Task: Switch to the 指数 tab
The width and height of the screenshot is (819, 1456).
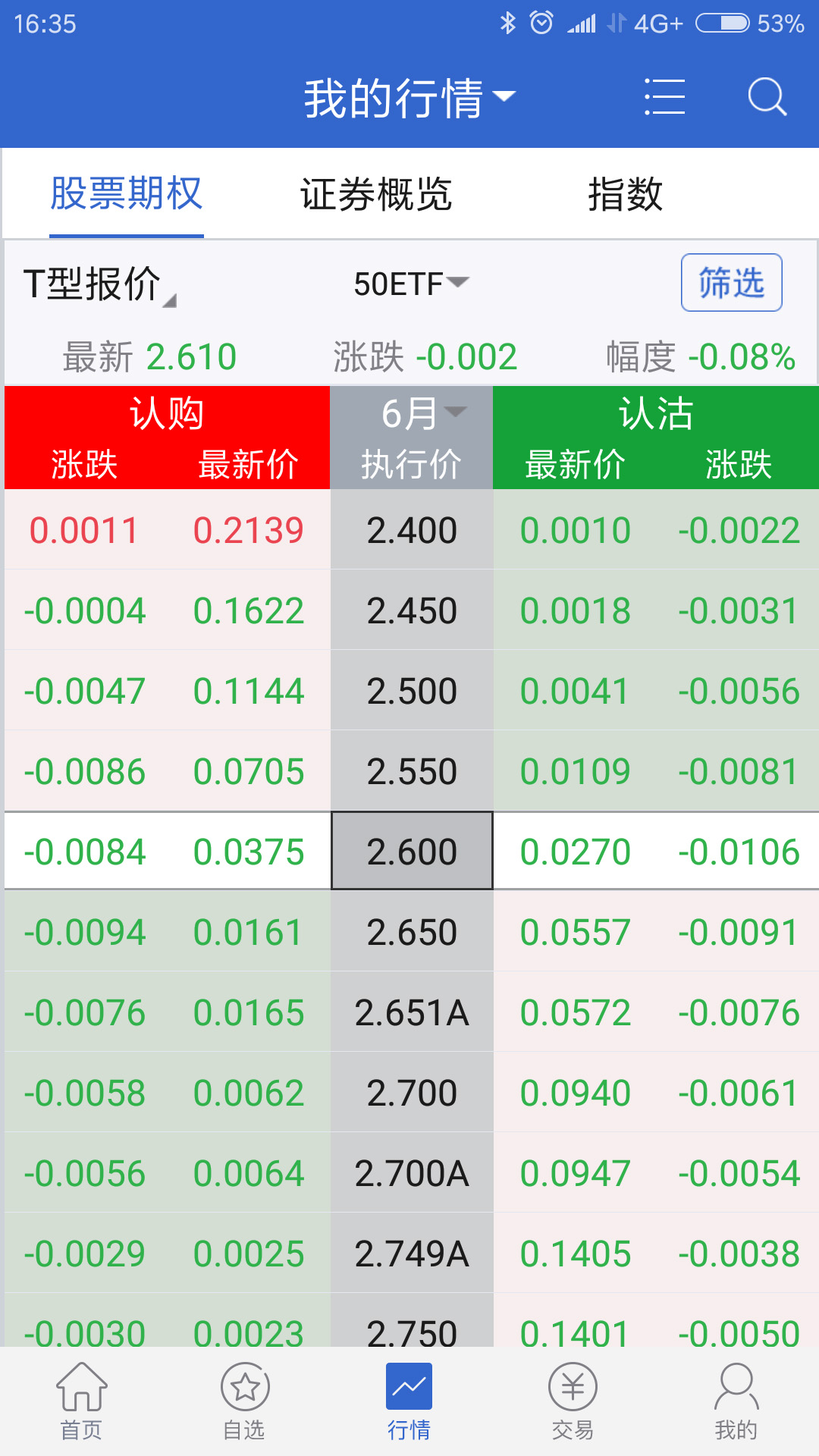Action: pos(626,194)
